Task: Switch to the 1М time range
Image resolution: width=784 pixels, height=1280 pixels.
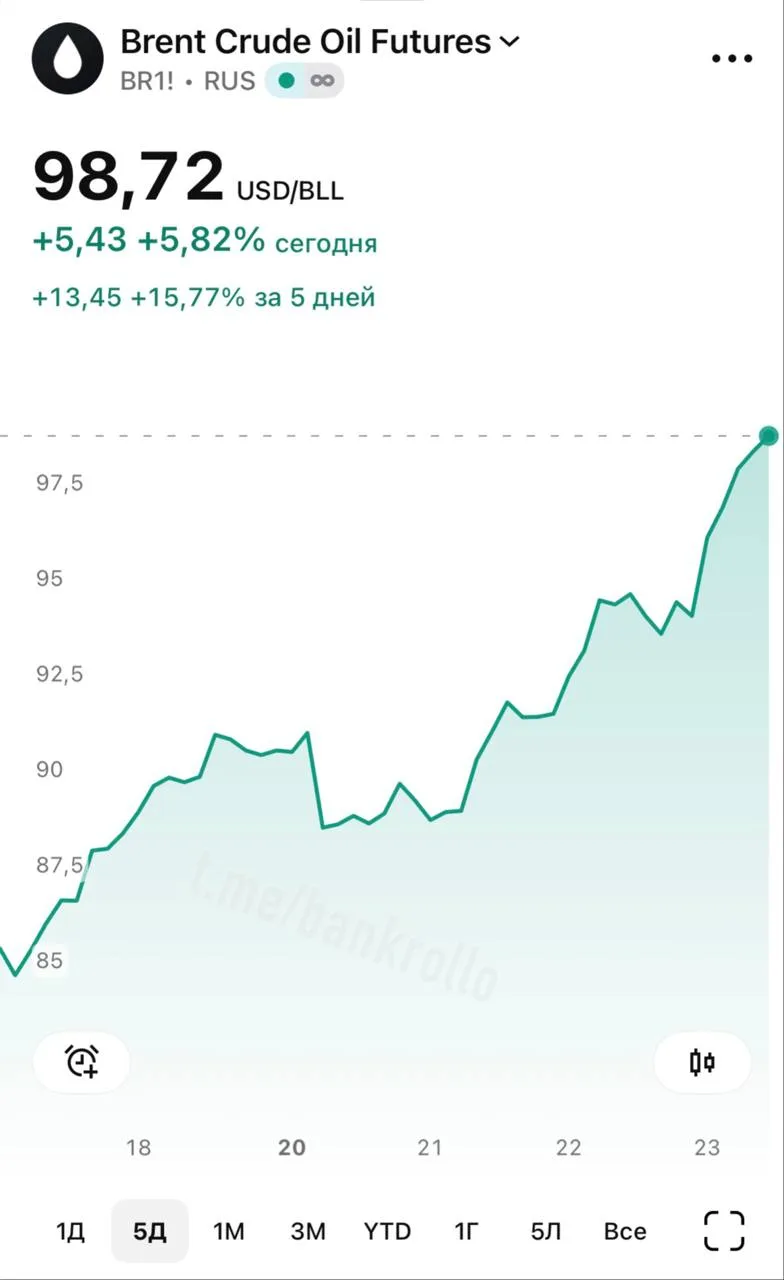Action: [x=229, y=1231]
